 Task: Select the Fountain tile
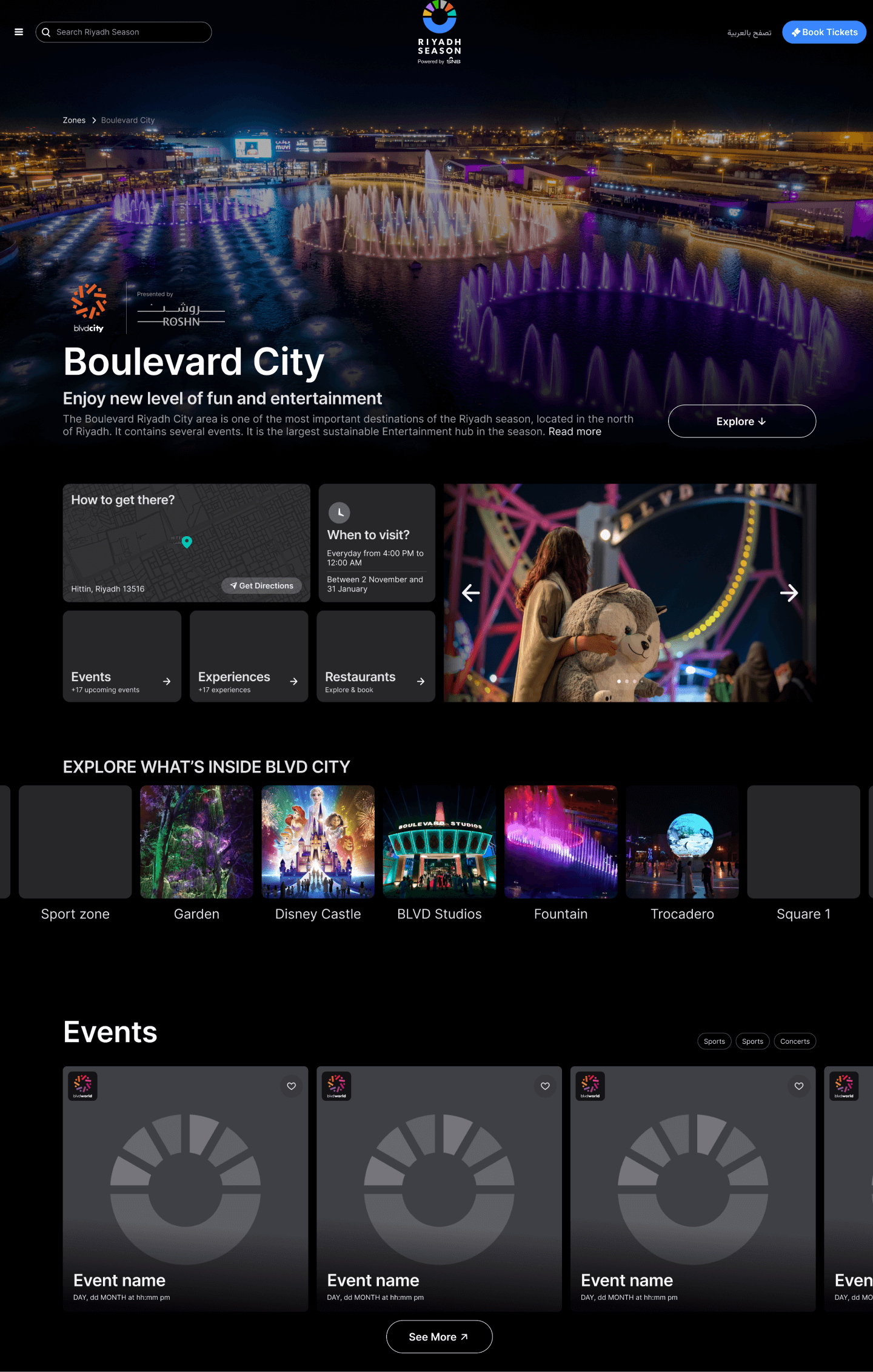click(x=561, y=842)
